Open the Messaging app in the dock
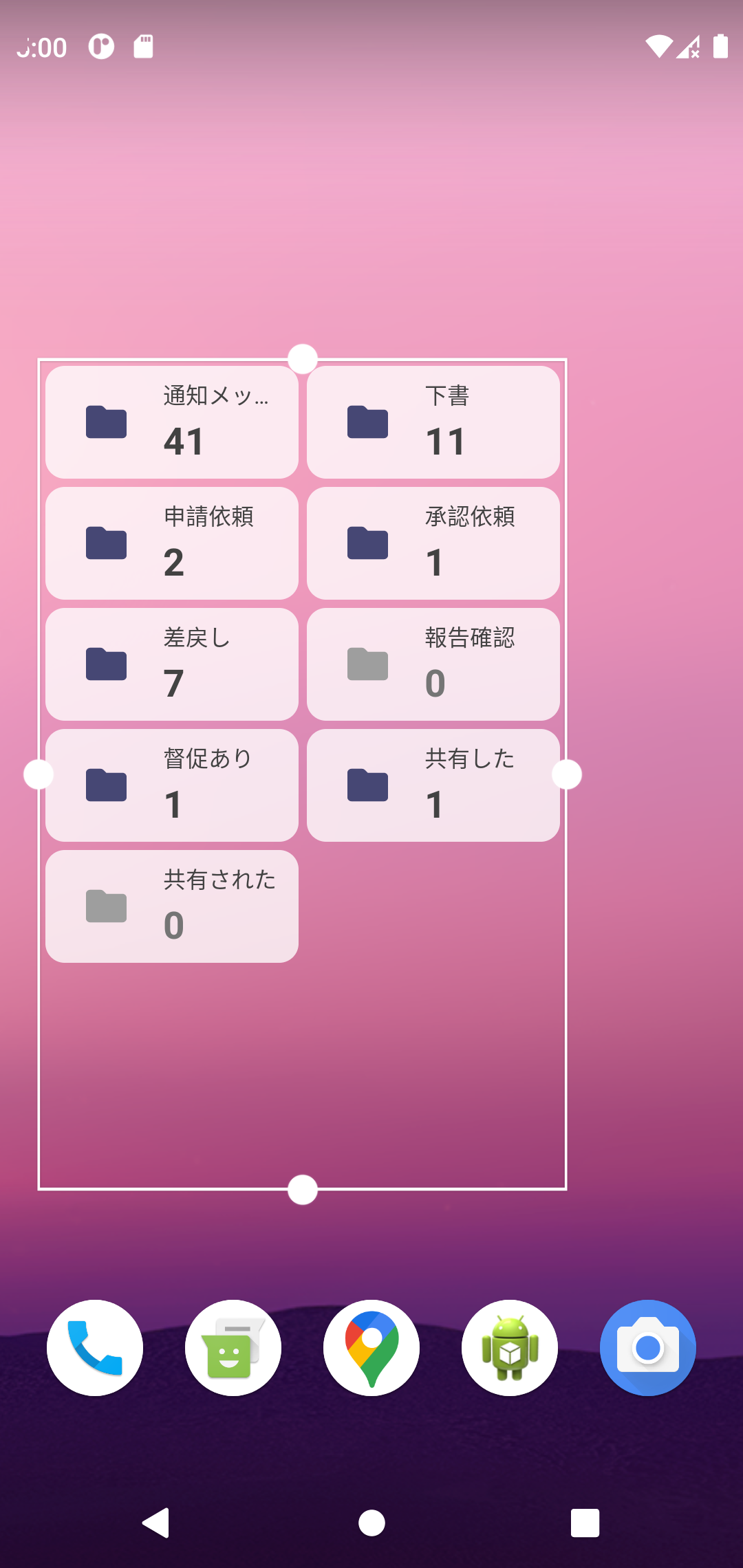This screenshot has height=1568, width=743. (233, 1348)
